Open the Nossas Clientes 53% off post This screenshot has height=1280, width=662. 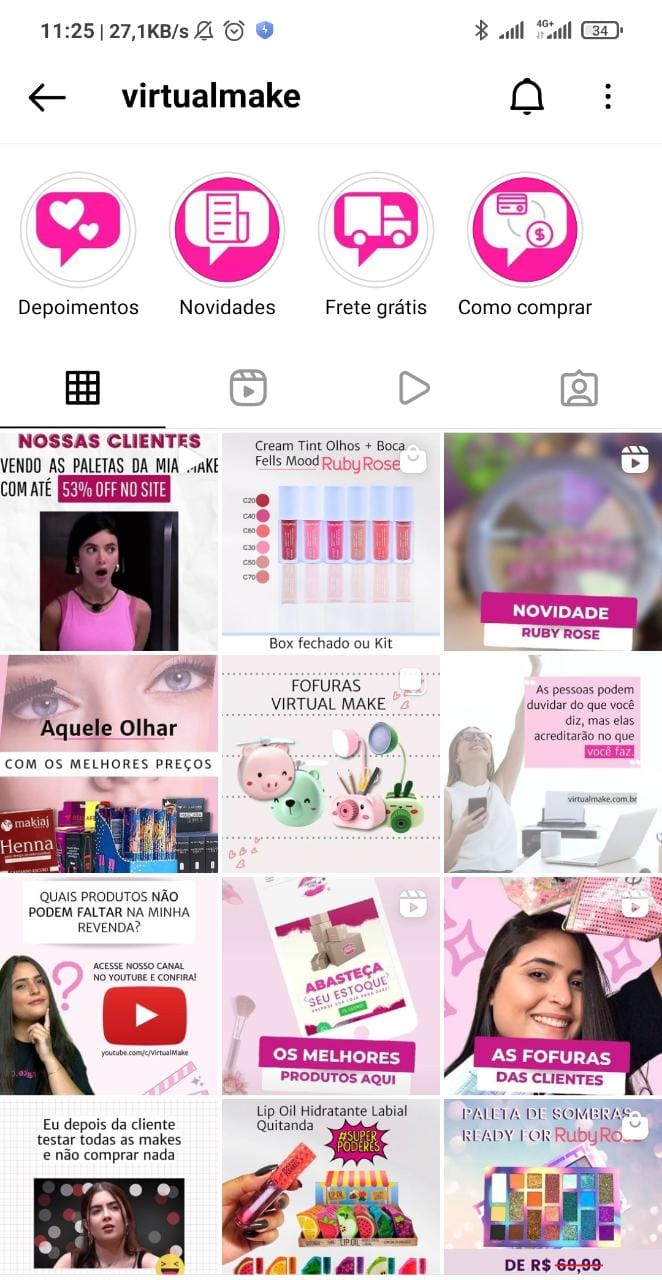point(109,542)
